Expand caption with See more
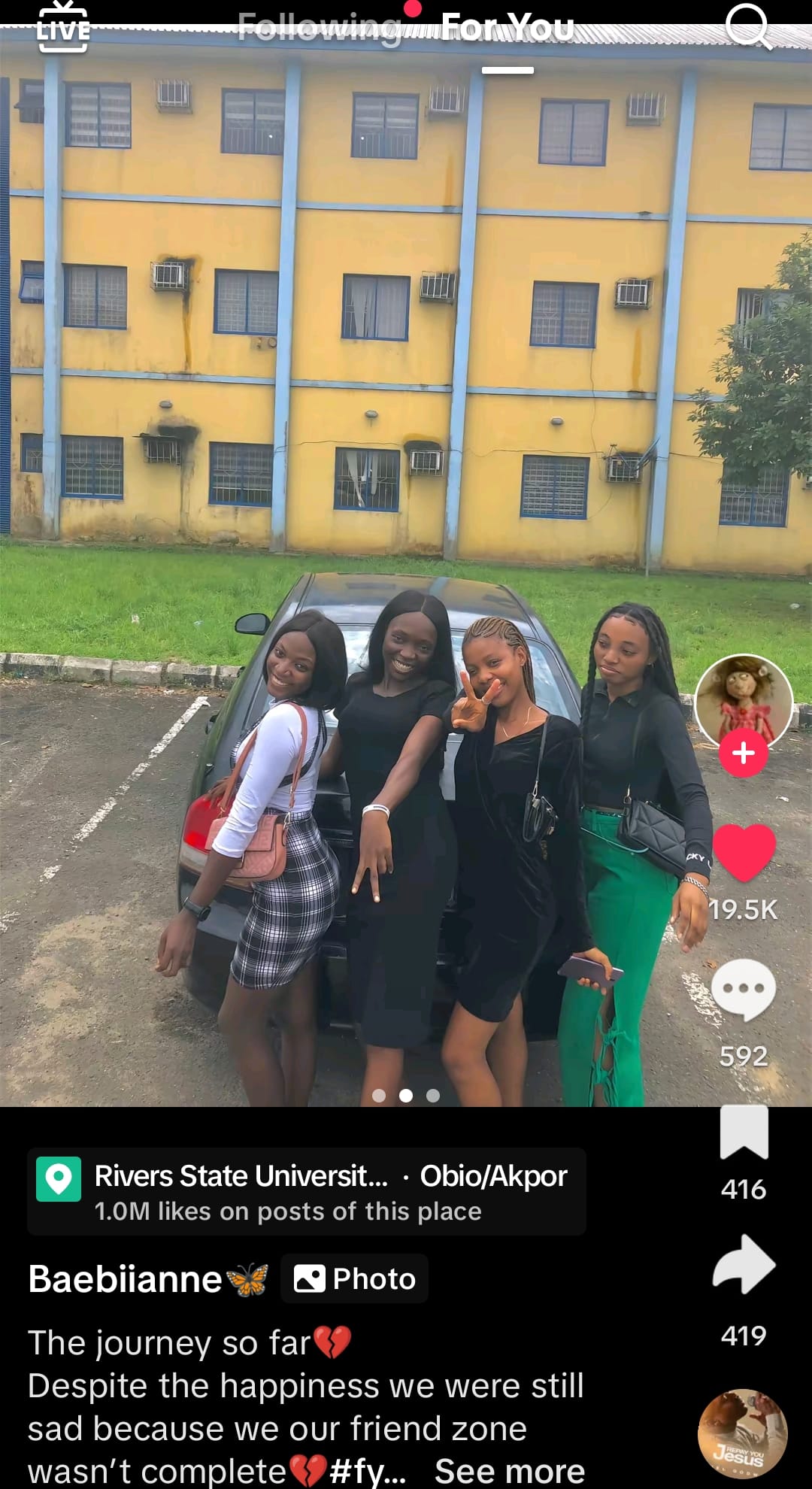 (x=509, y=1470)
